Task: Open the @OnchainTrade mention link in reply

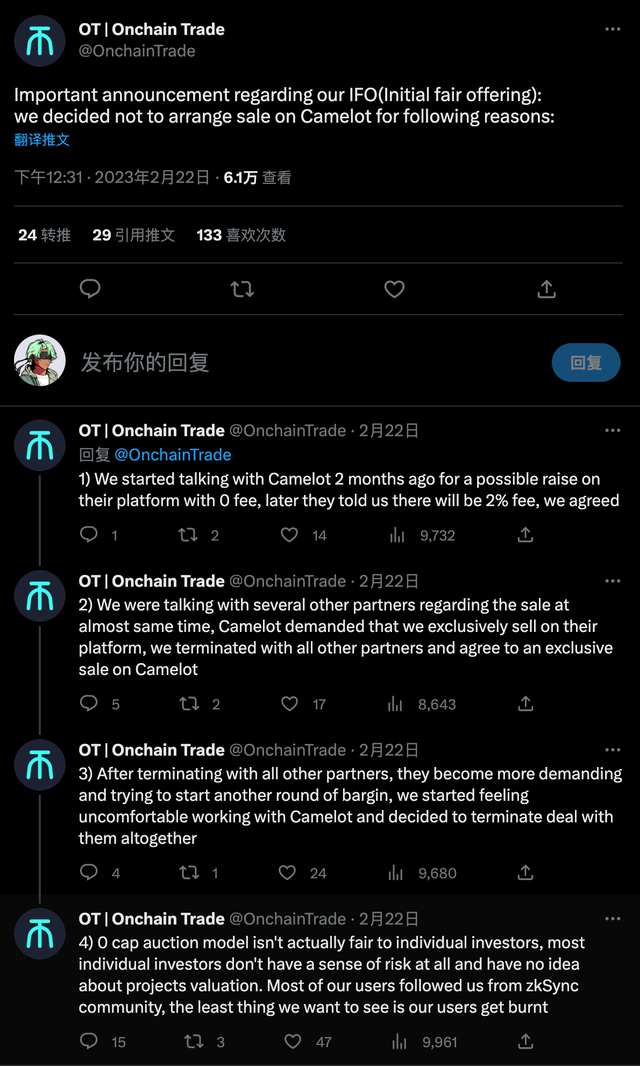Action: point(172,455)
